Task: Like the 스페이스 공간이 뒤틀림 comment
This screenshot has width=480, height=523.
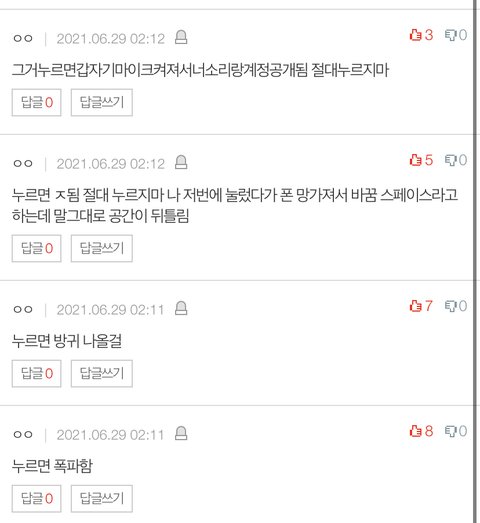Action: [x=421, y=160]
